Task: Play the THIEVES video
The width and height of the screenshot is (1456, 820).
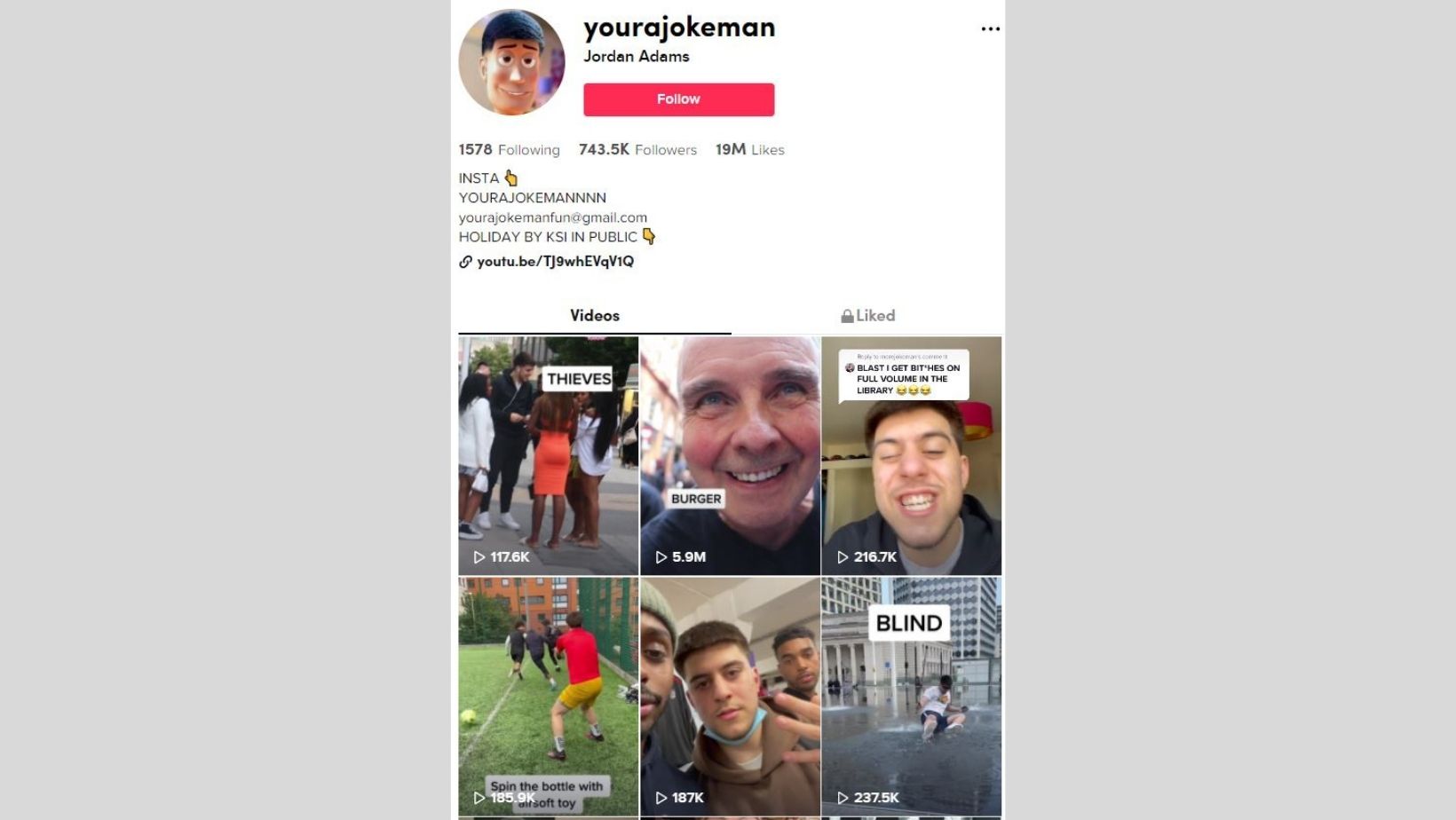Action: [548, 455]
